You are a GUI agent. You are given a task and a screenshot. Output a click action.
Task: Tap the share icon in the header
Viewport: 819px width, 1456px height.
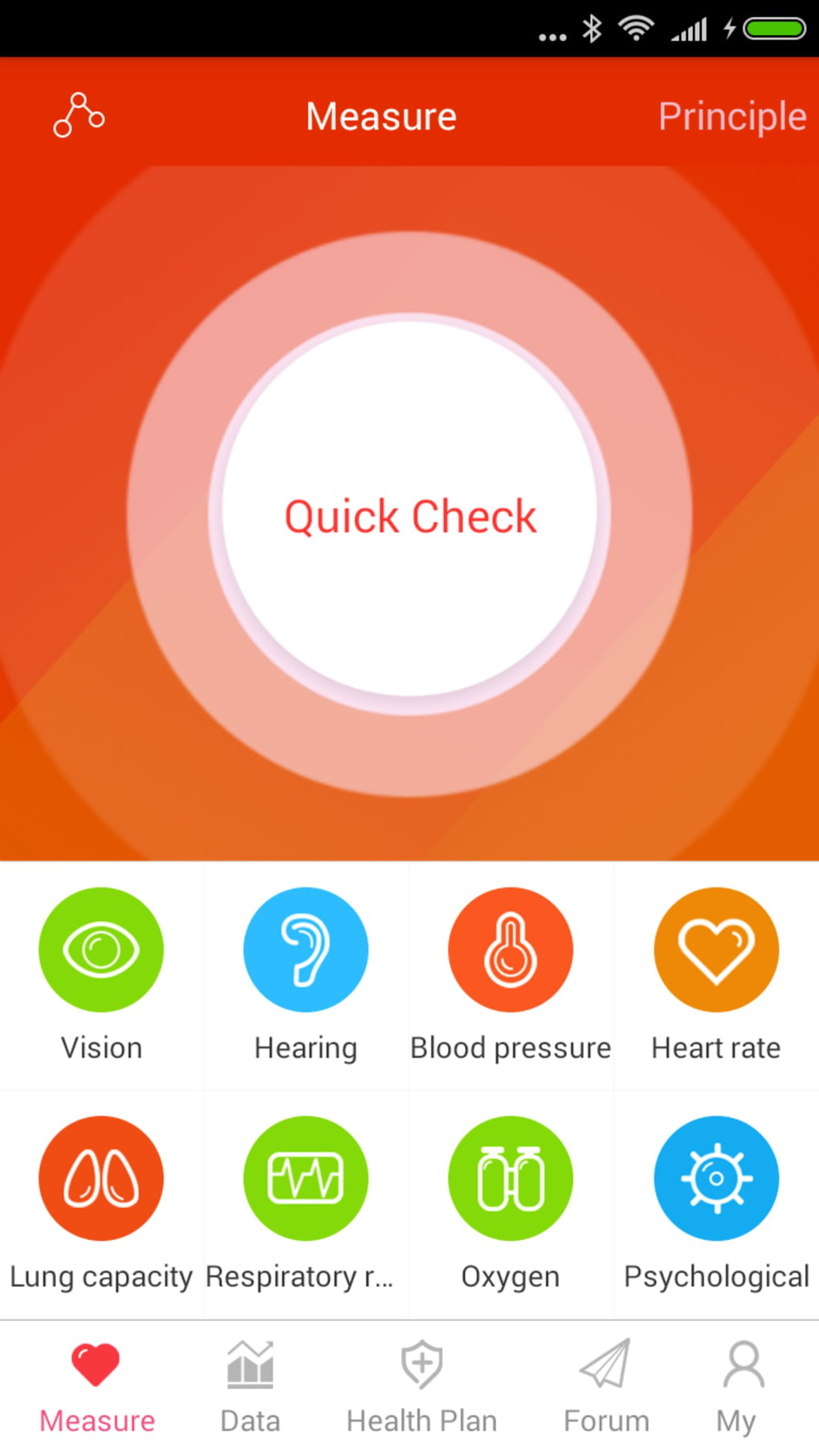tap(79, 116)
